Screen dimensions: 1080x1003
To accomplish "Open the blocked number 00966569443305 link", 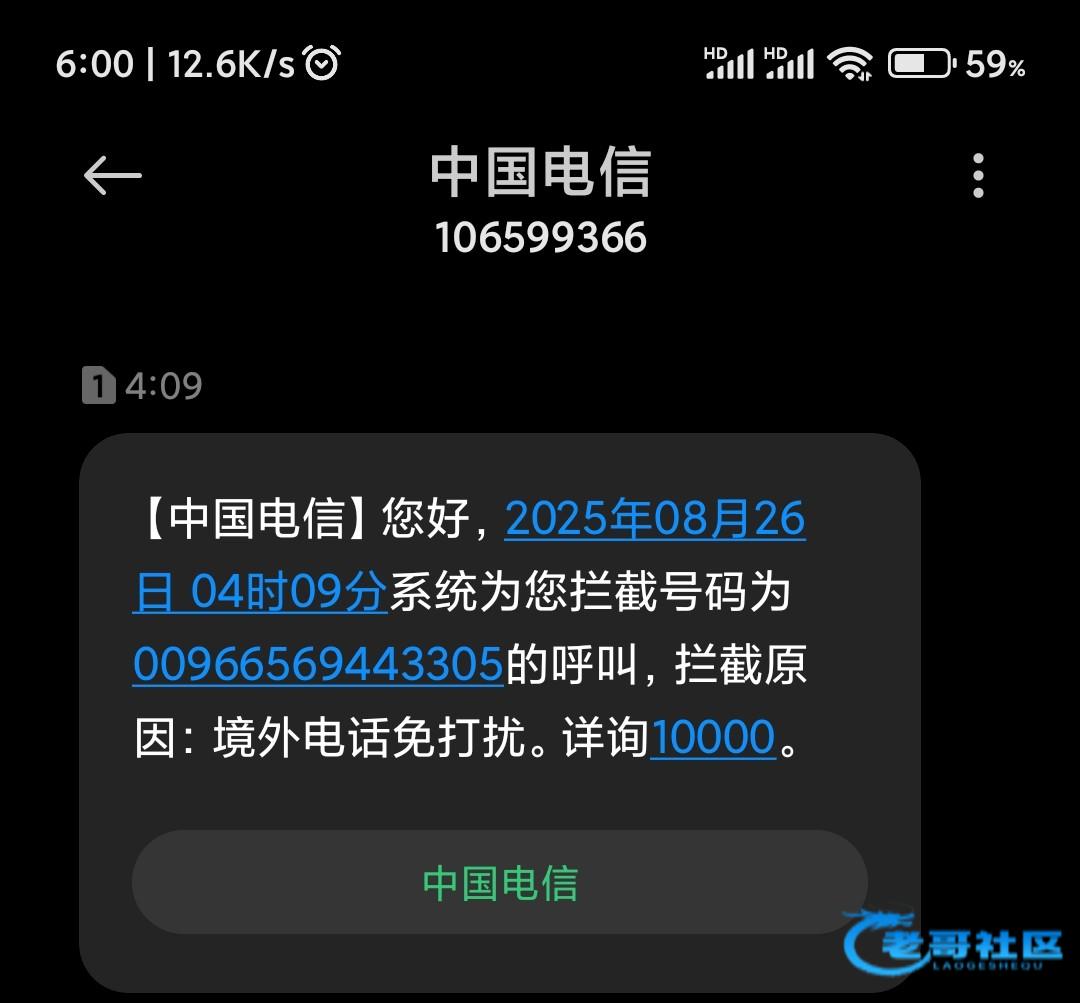I will coord(318,665).
